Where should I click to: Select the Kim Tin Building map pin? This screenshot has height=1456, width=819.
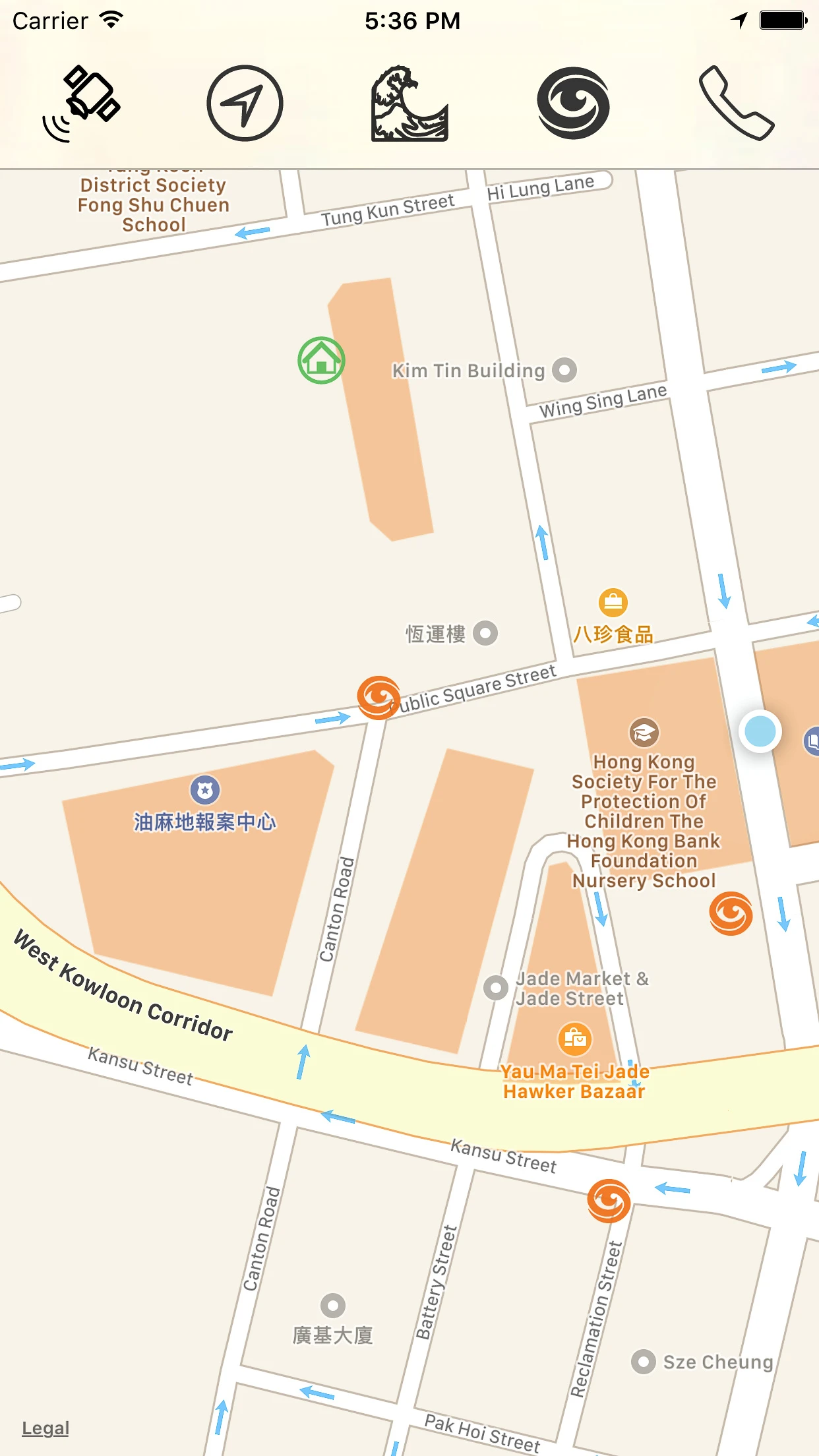(x=564, y=370)
